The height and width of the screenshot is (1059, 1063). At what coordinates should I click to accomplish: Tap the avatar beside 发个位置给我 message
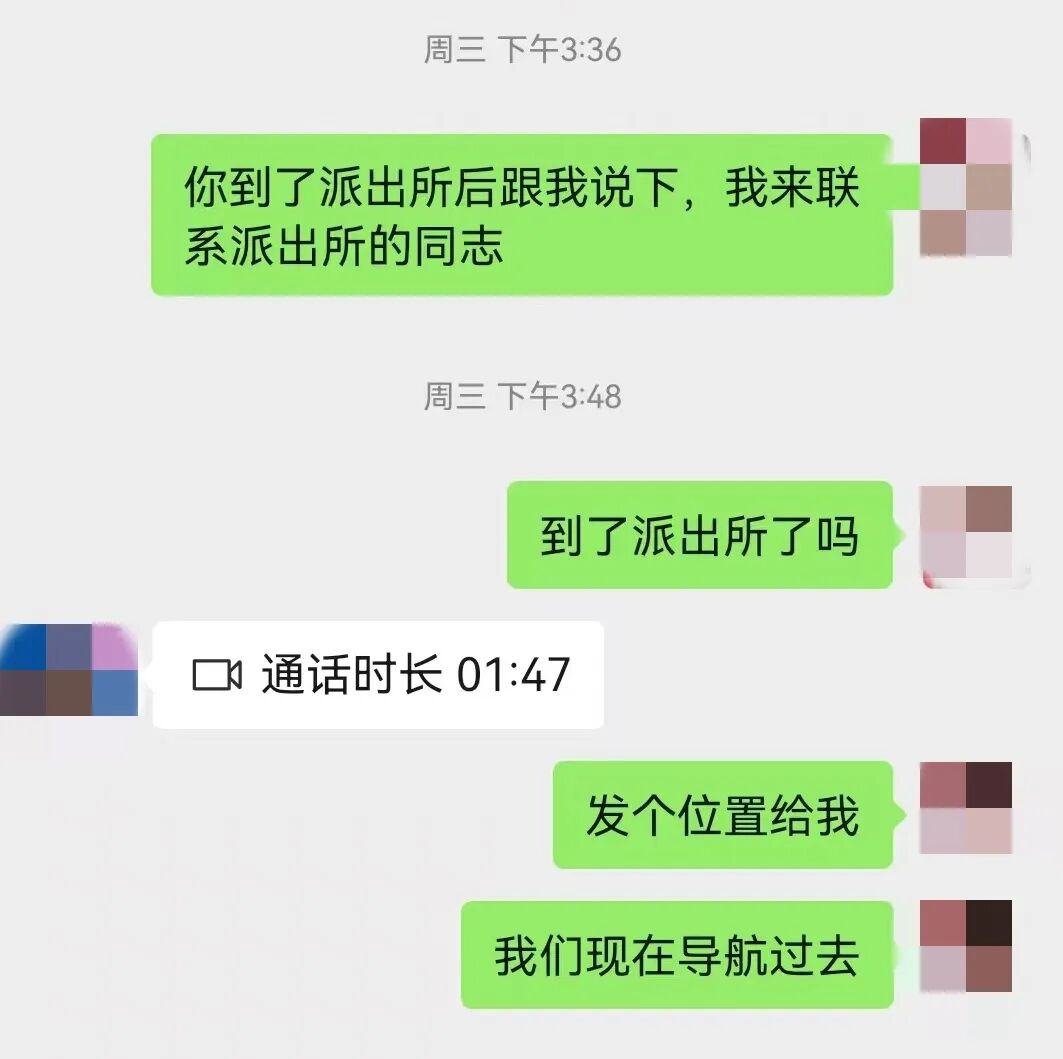pos(965,808)
